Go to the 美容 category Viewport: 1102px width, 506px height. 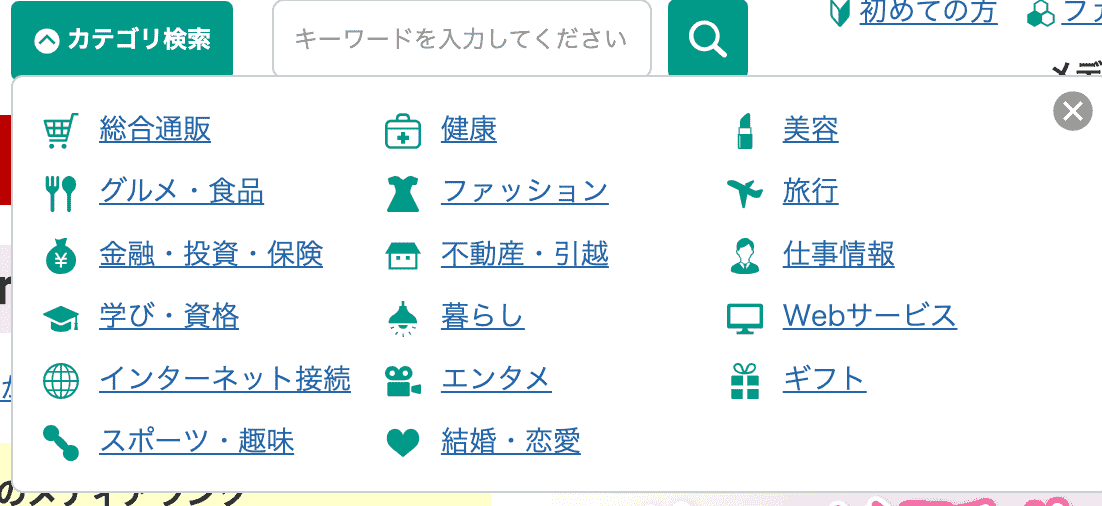(810, 130)
